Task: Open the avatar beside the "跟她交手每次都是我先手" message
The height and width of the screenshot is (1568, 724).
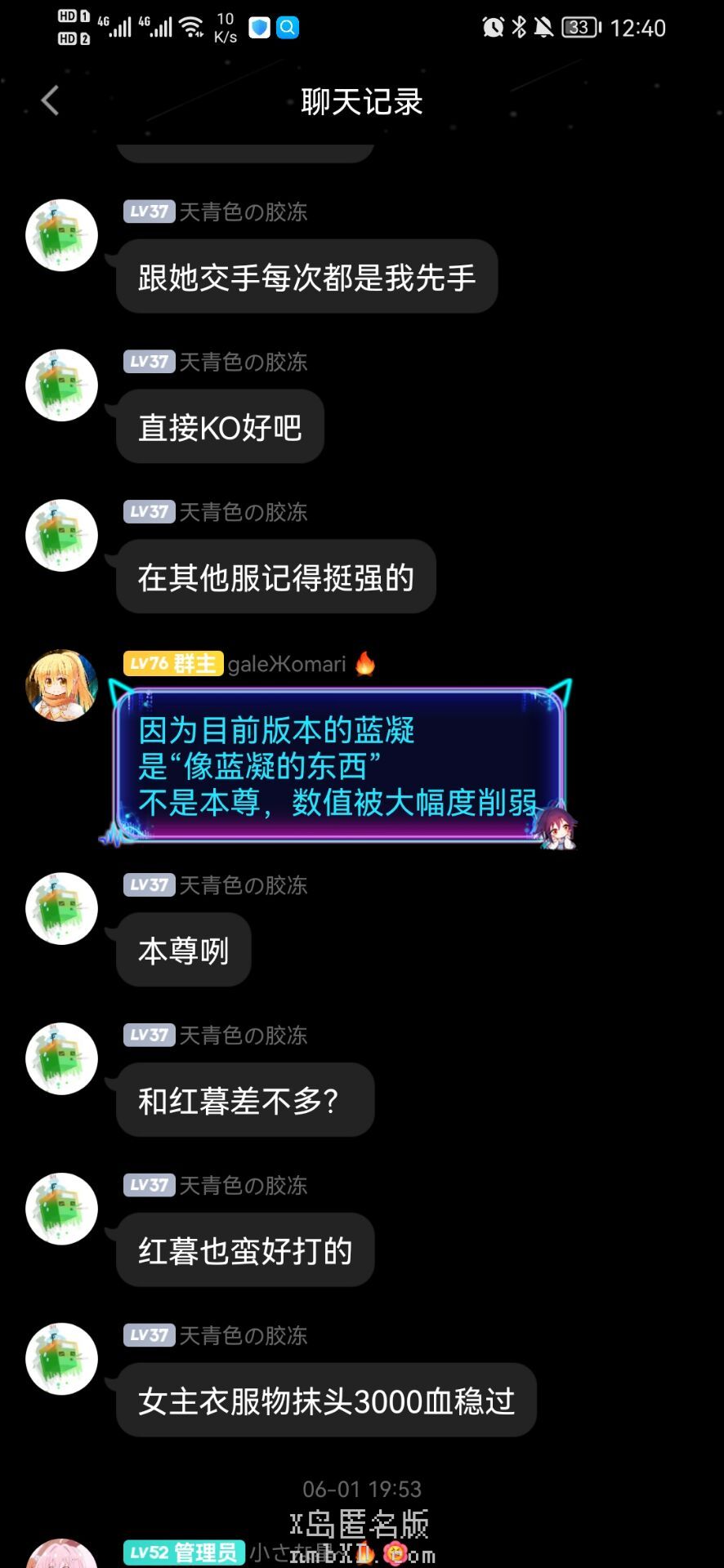Action: pos(61,235)
